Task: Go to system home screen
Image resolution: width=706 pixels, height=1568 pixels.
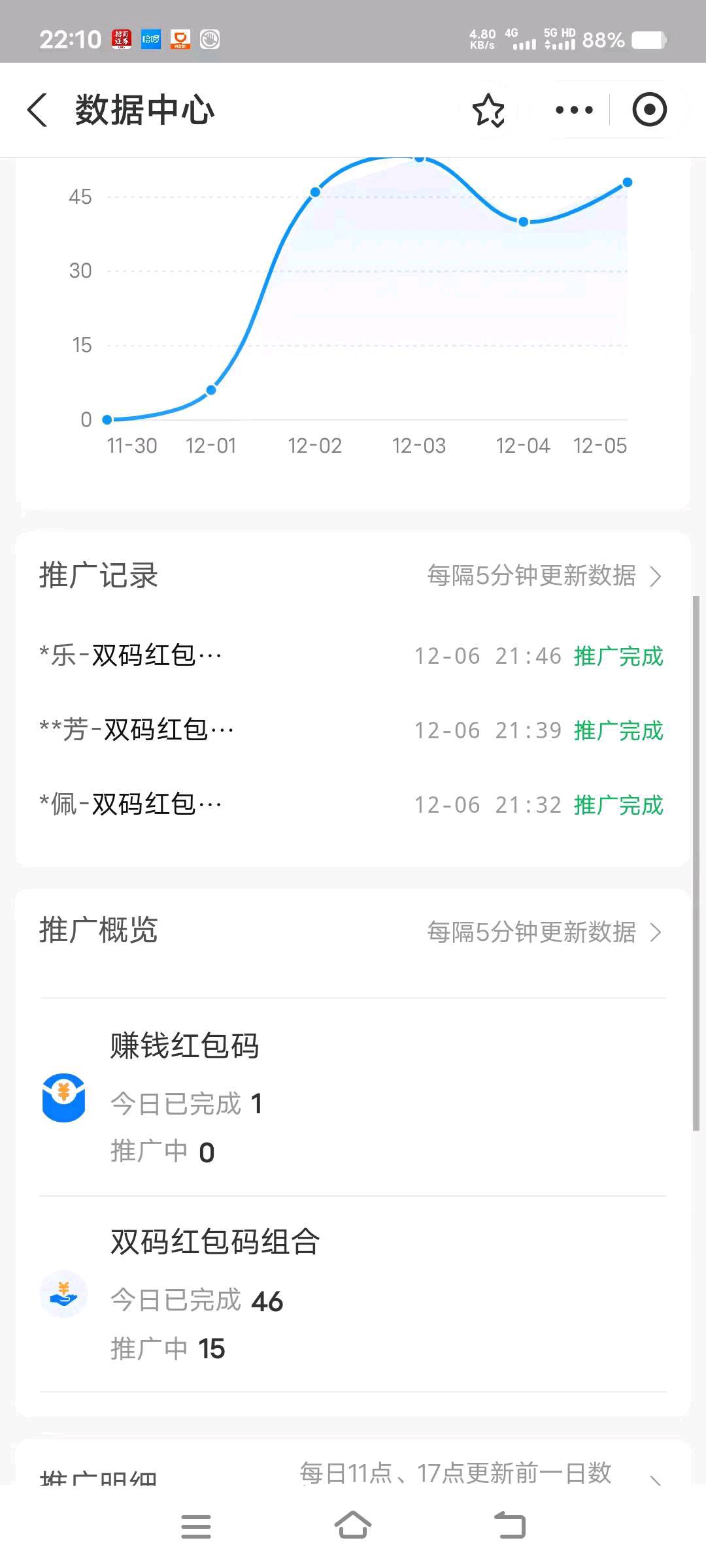Action: [x=353, y=1526]
